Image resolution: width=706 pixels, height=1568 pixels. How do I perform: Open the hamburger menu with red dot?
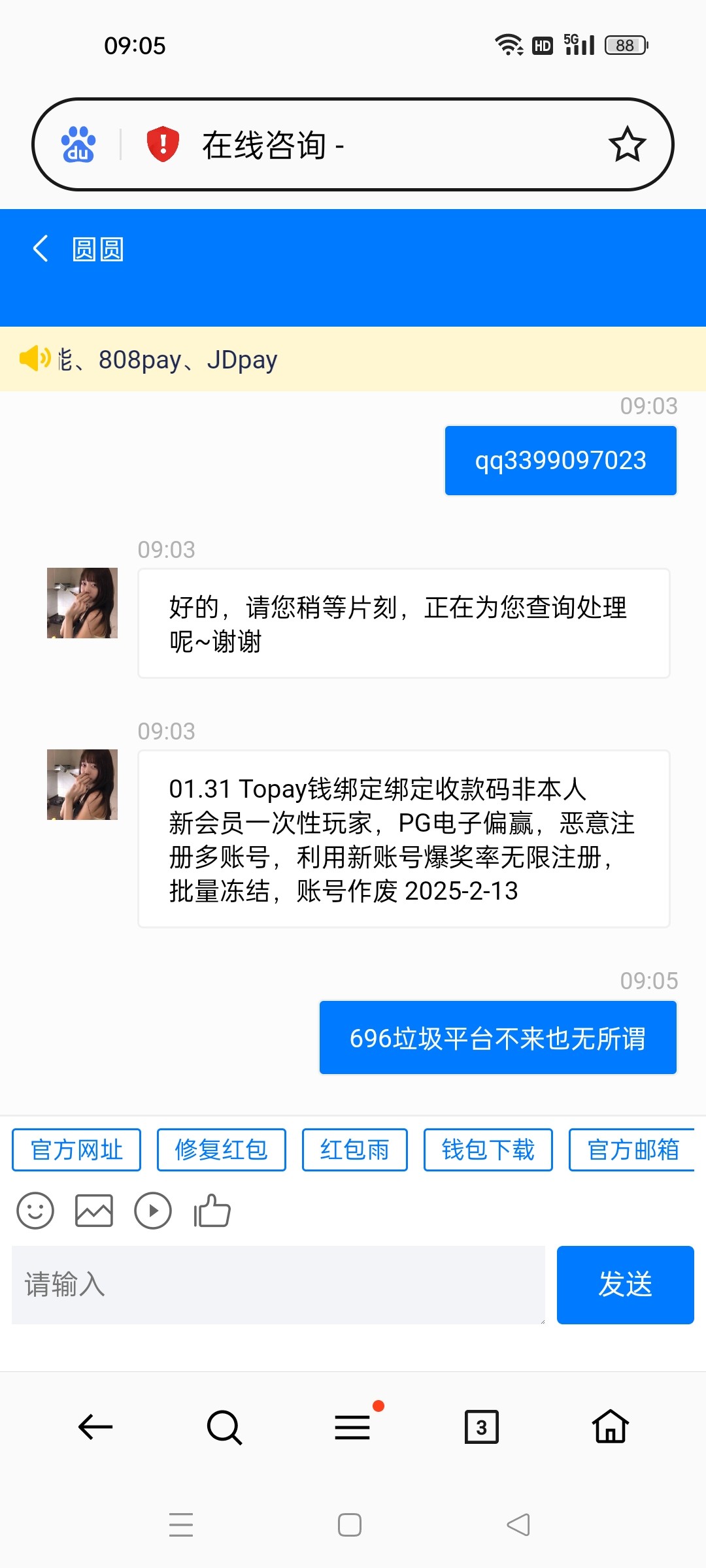(x=352, y=1428)
